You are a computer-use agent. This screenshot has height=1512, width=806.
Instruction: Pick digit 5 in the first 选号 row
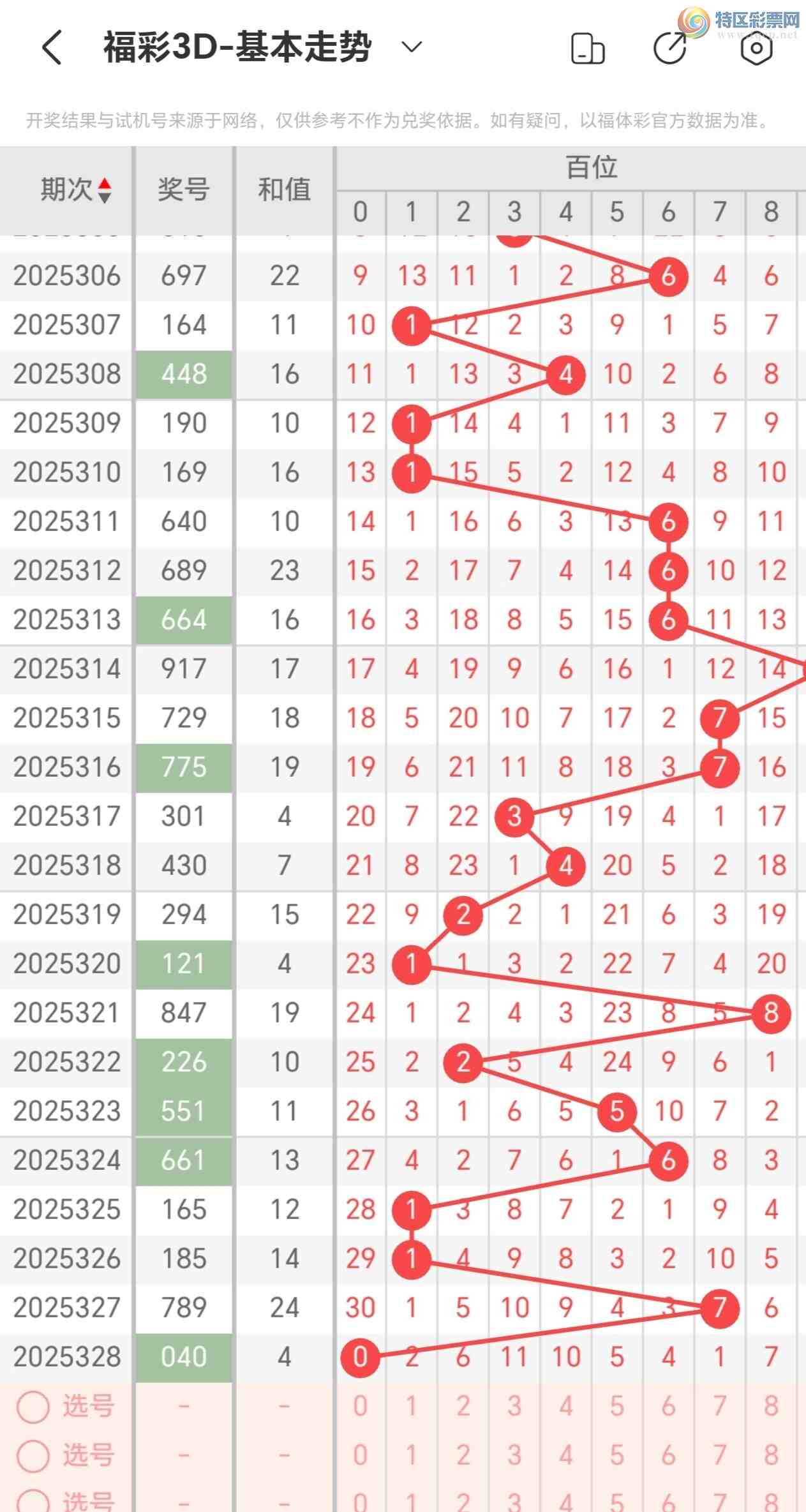tap(617, 1406)
